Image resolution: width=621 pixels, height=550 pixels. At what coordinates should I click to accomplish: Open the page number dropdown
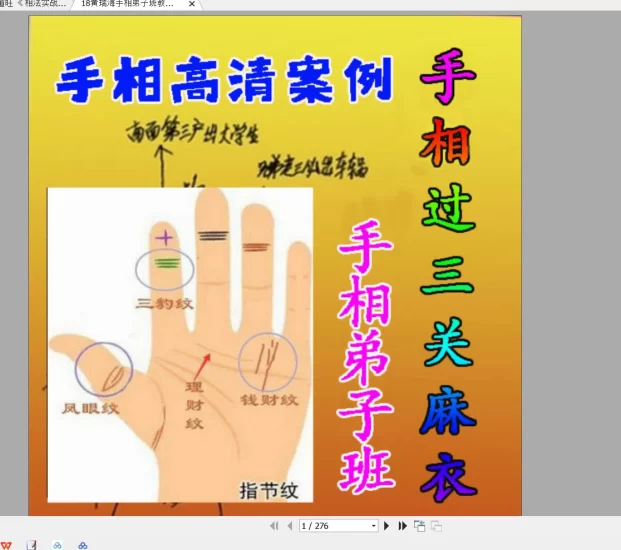click(374, 525)
